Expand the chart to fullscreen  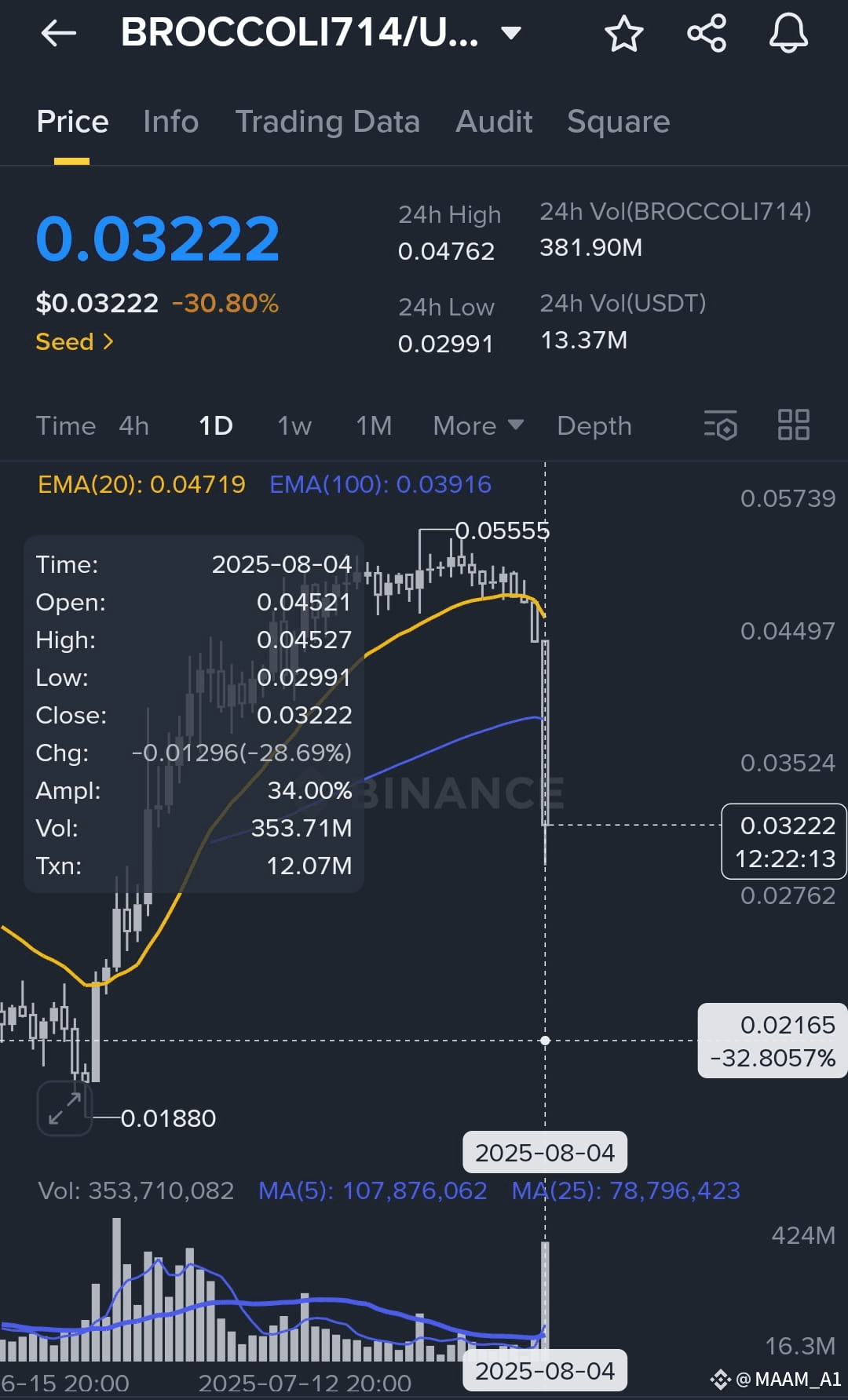coord(64,1108)
